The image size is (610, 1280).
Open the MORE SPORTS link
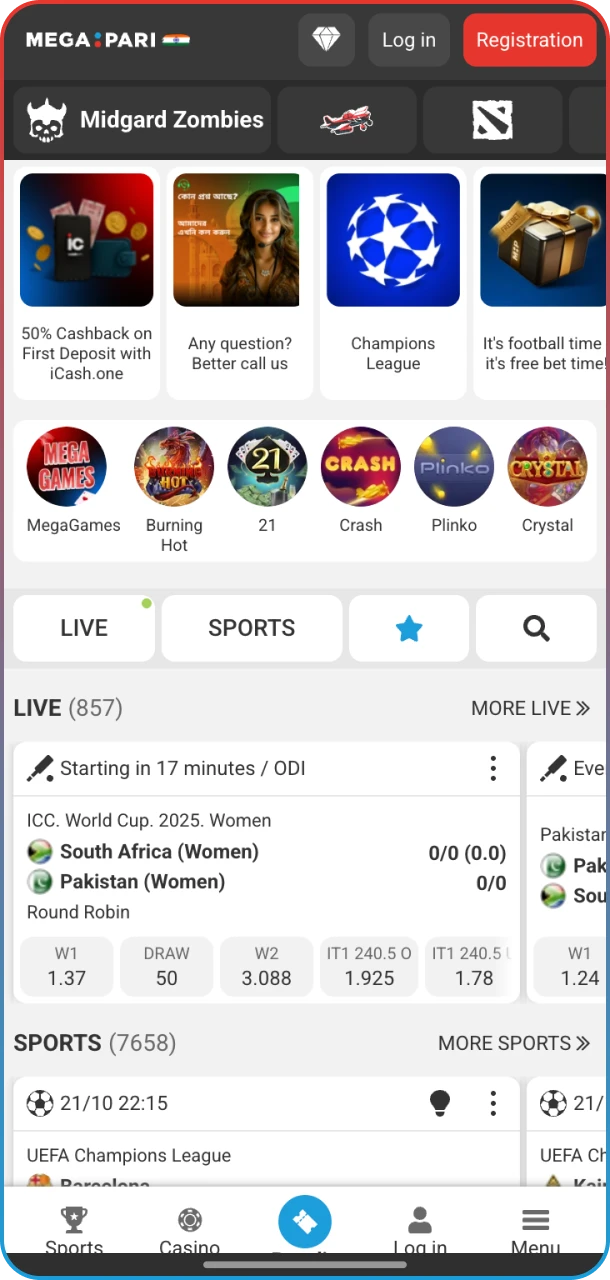[x=514, y=1043]
